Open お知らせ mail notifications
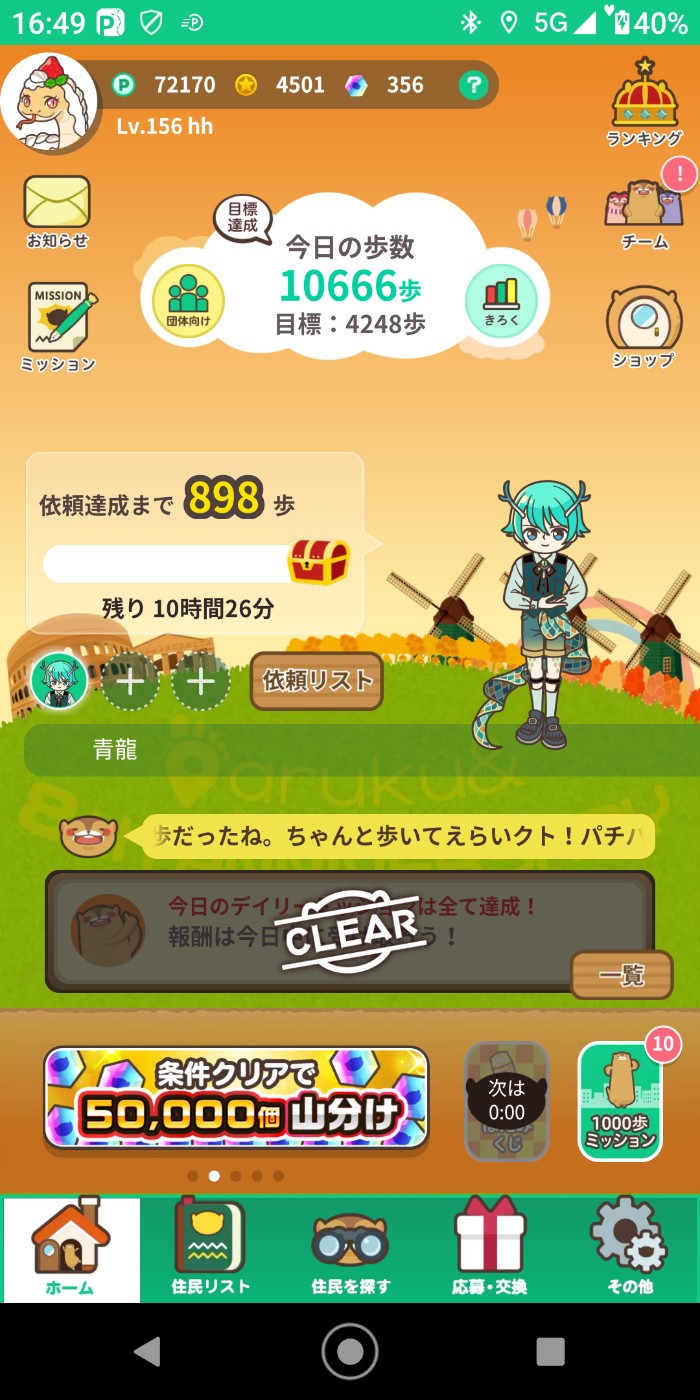700x1400 pixels. (57, 210)
